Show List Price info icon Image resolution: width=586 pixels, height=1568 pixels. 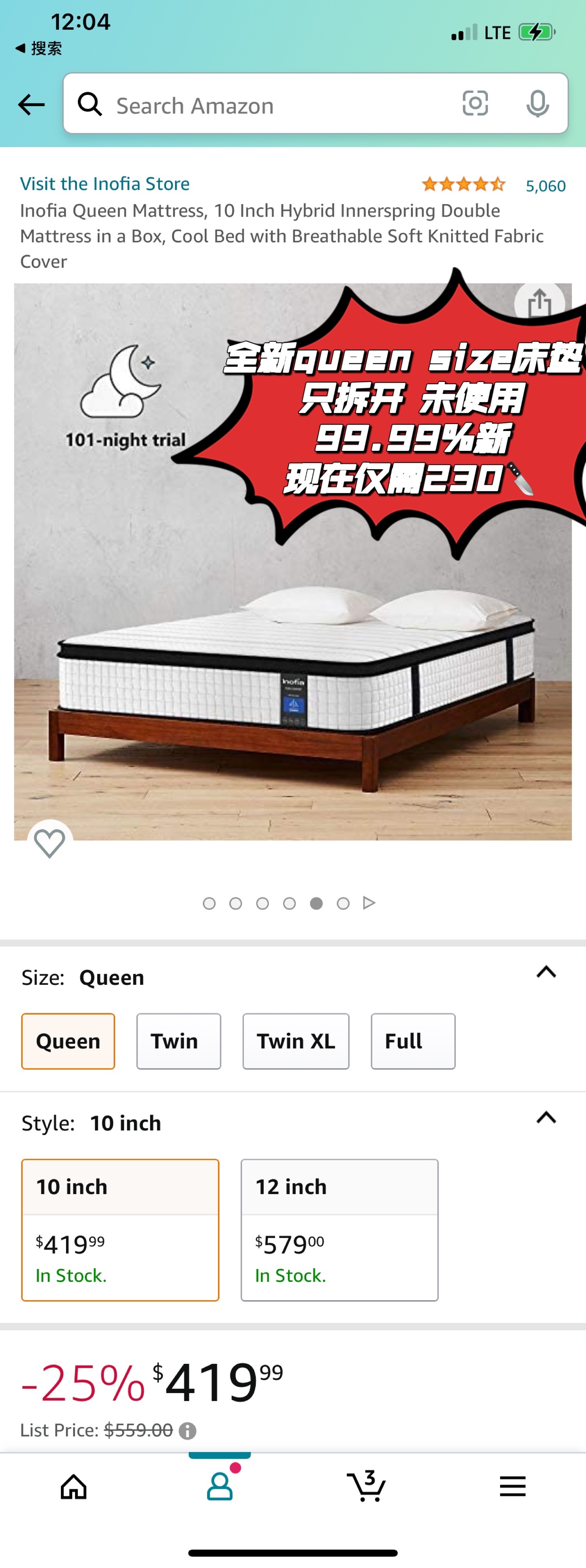pyautogui.click(x=188, y=1431)
